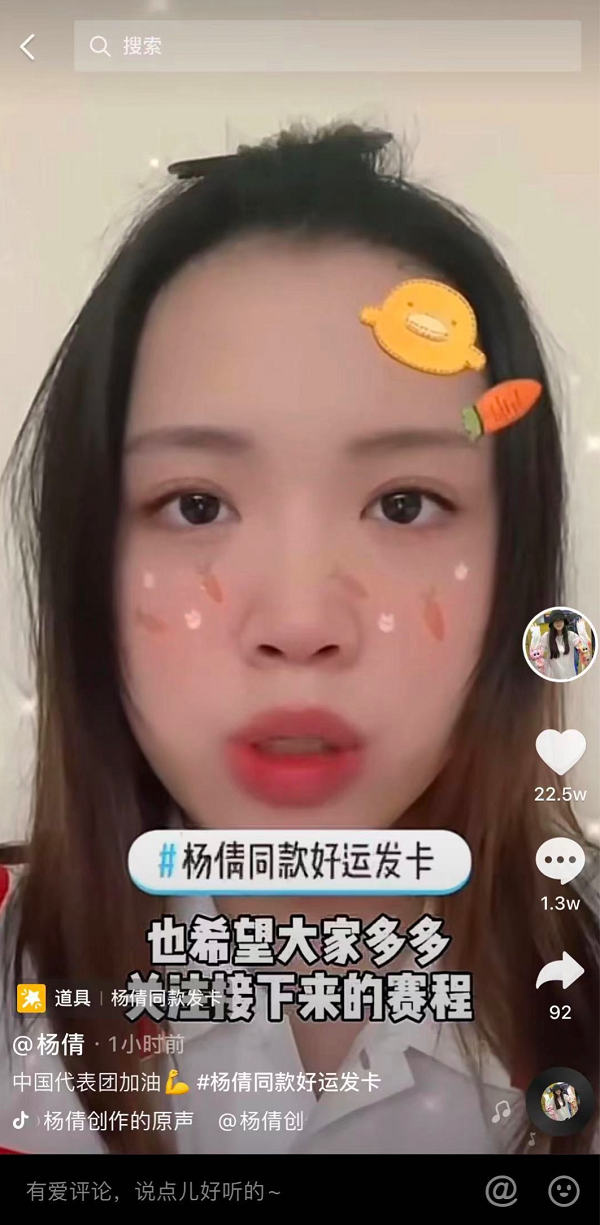Open the #杨倩同款好运发卡 hashtag in the caption
Screen dimensions: 600x1225
tap(289, 1082)
